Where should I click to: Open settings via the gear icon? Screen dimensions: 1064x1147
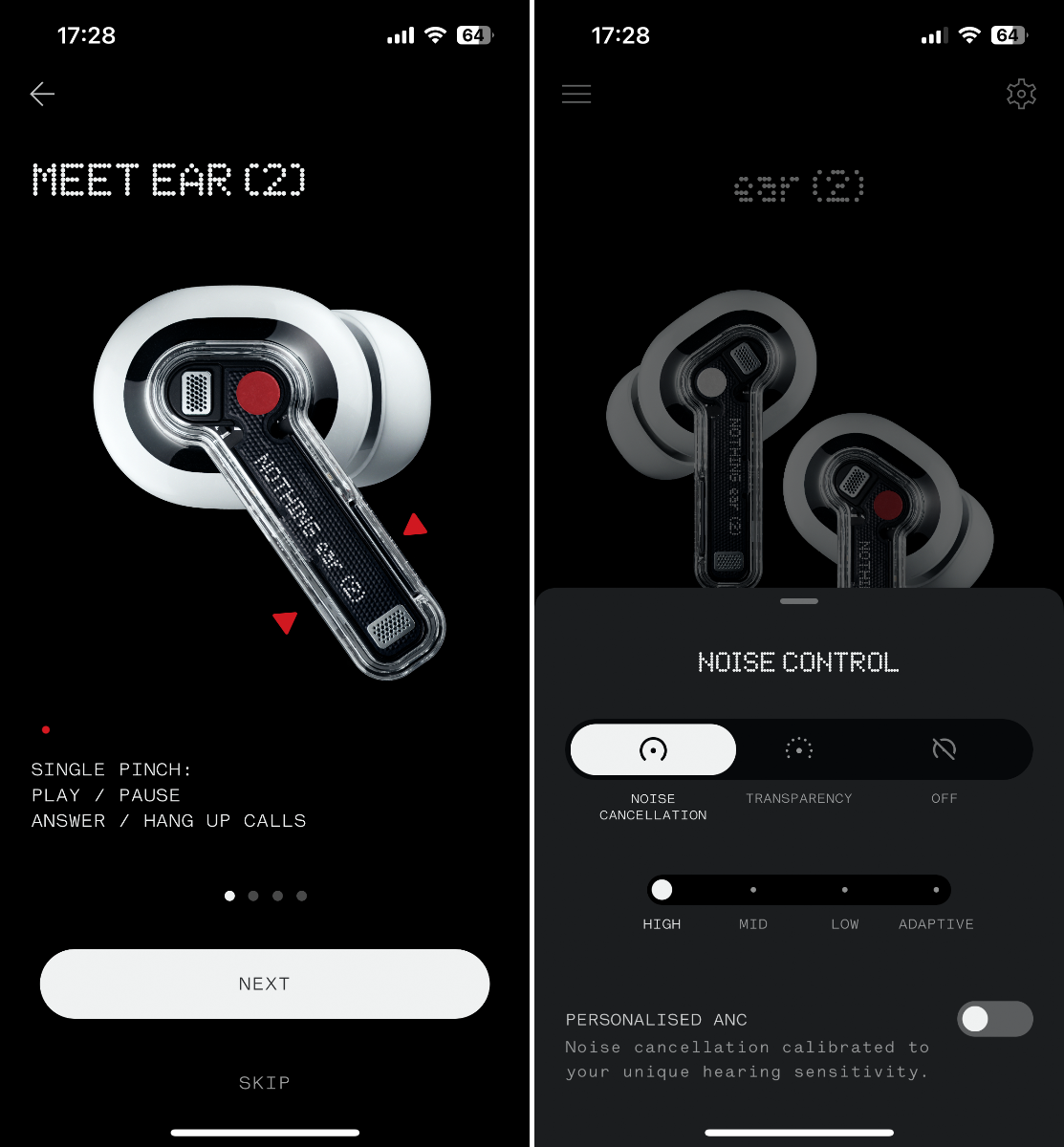tap(1021, 94)
